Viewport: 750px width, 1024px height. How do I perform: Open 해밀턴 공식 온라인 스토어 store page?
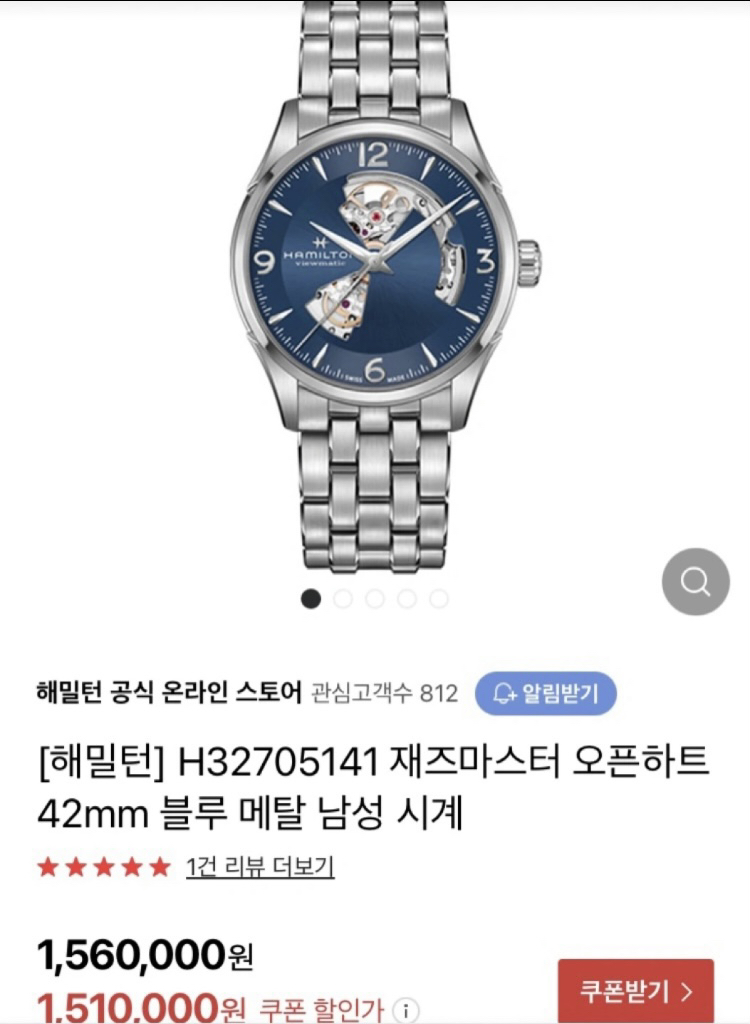[168, 692]
